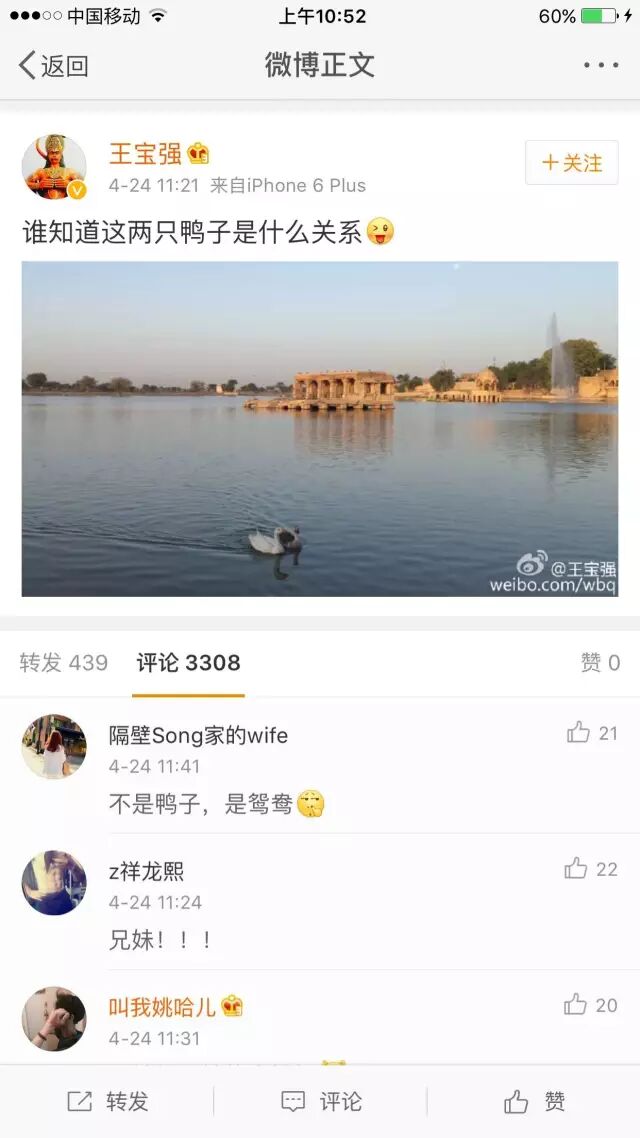Like the comment from 叫我姚哈儿
The image size is (640, 1138).
point(590,1006)
